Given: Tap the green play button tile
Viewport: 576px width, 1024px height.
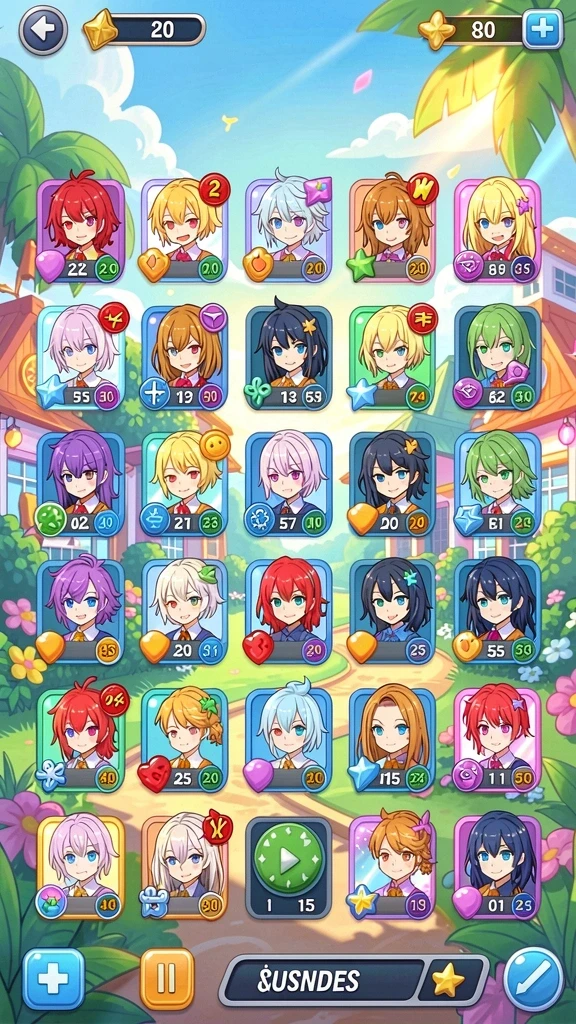Looking at the screenshot, I should pyautogui.click(x=289, y=867).
